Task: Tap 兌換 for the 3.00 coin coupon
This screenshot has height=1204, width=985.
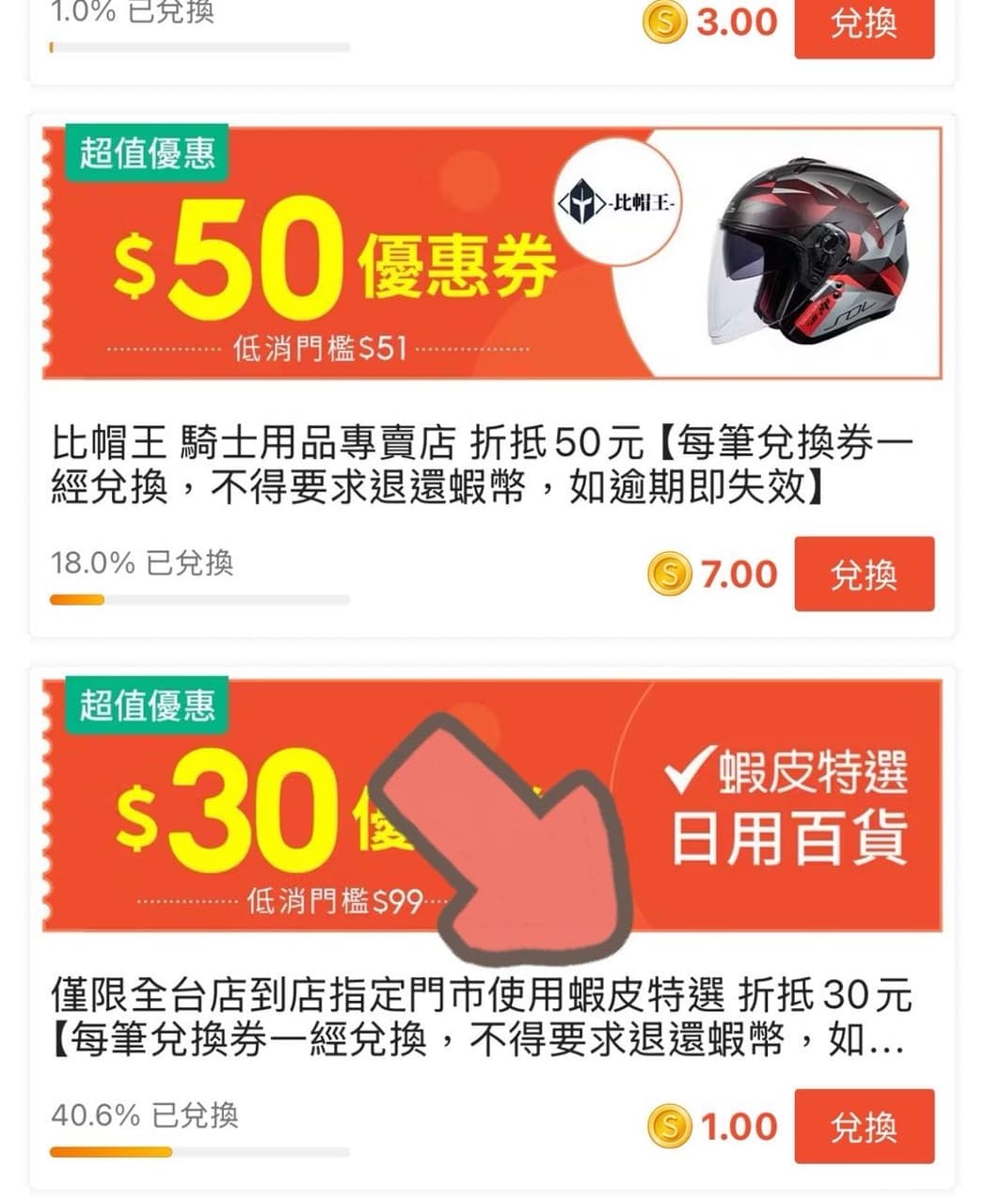Action: (x=864, y=25)
